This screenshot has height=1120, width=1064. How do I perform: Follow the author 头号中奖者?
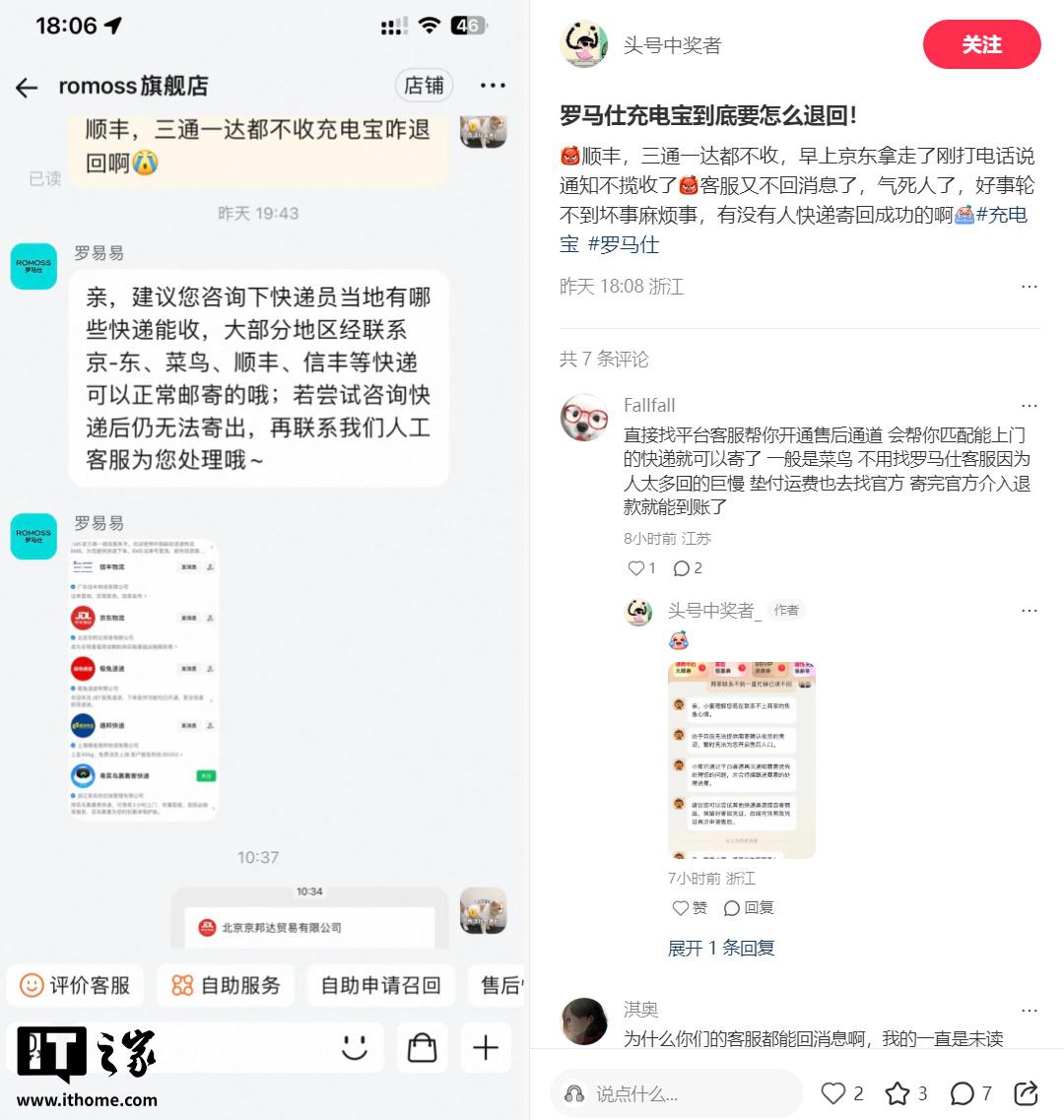981,45
